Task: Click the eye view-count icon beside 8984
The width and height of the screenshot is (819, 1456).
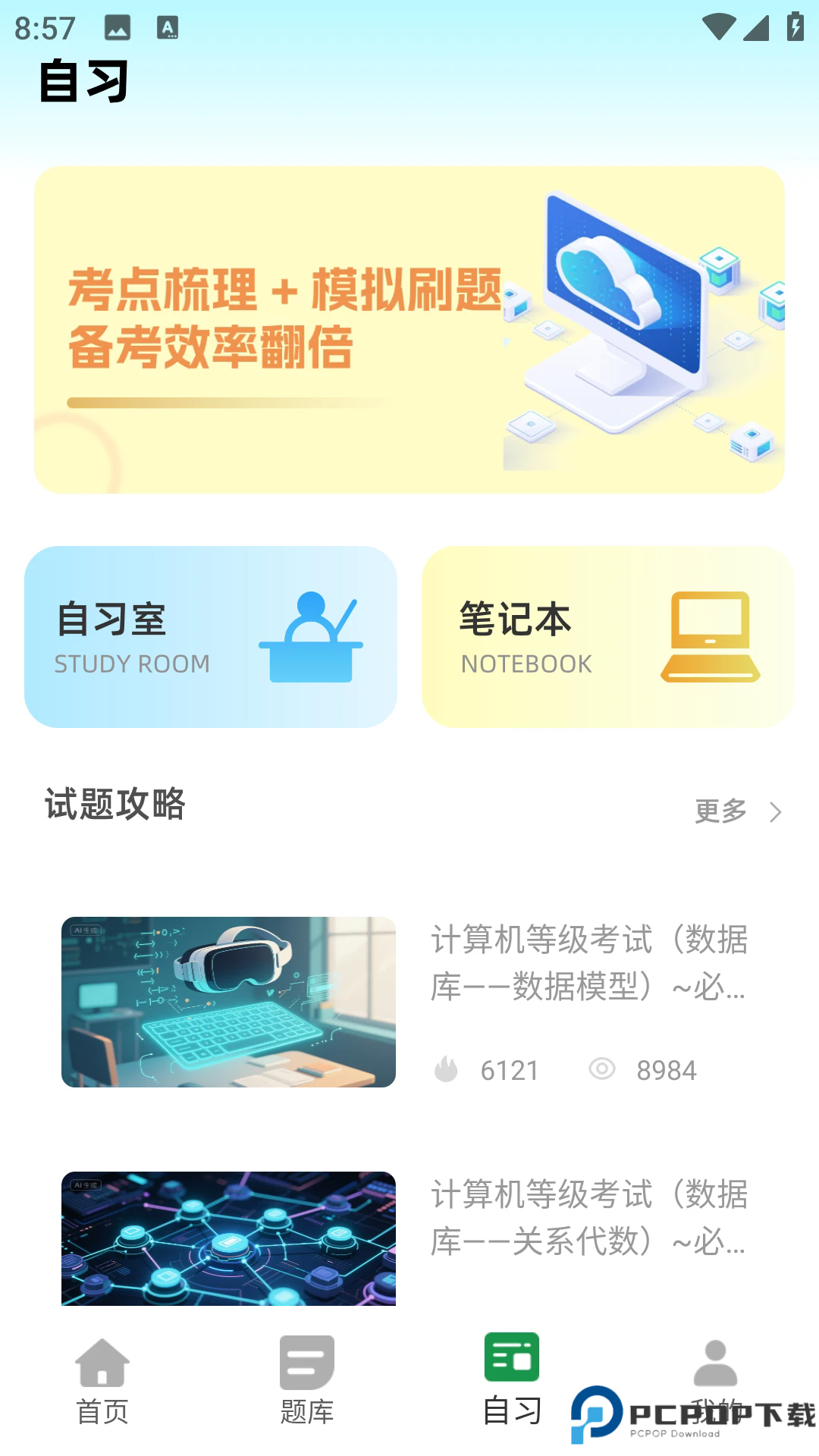Action: (x=602, y=1069)
